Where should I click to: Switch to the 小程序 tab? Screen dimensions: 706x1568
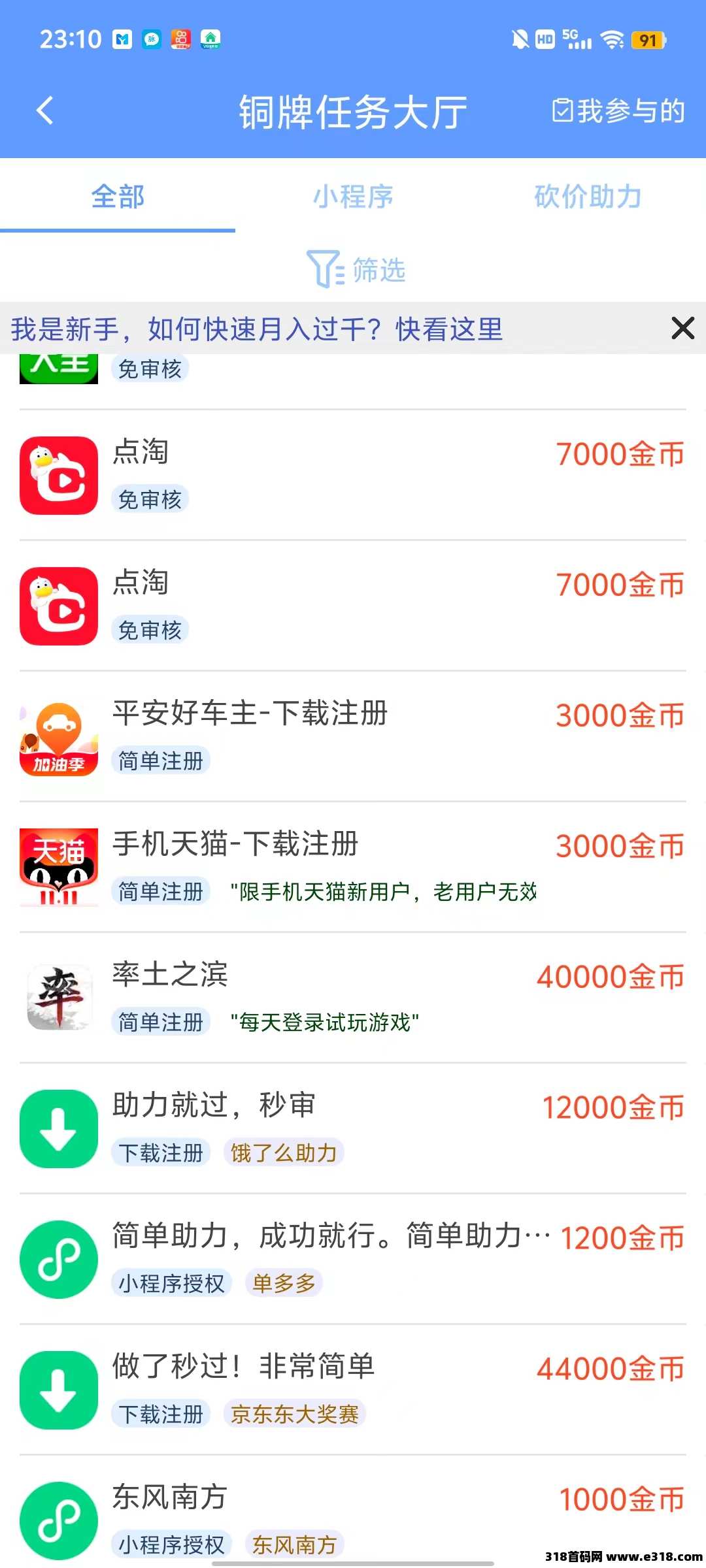353,197
